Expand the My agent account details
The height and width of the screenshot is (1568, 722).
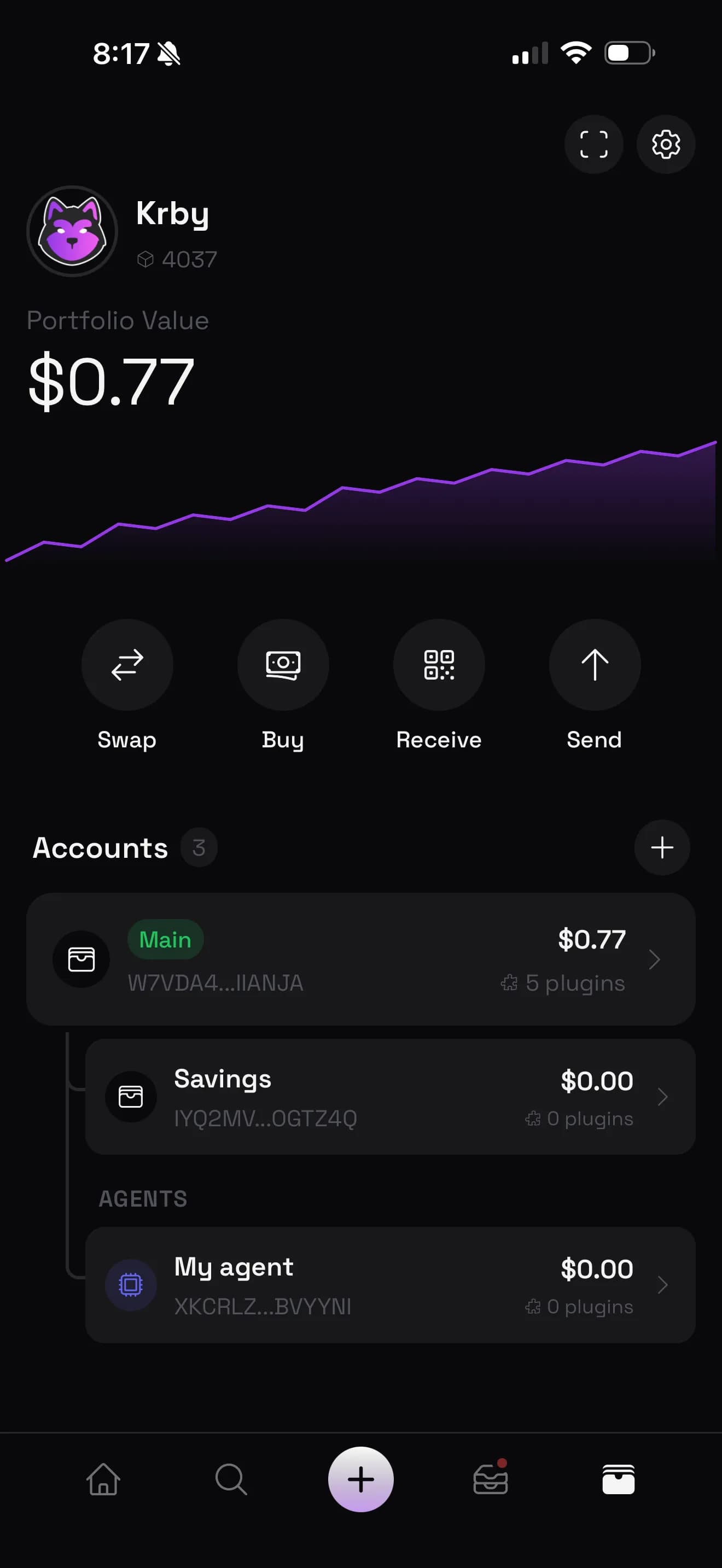(663, 1284)
